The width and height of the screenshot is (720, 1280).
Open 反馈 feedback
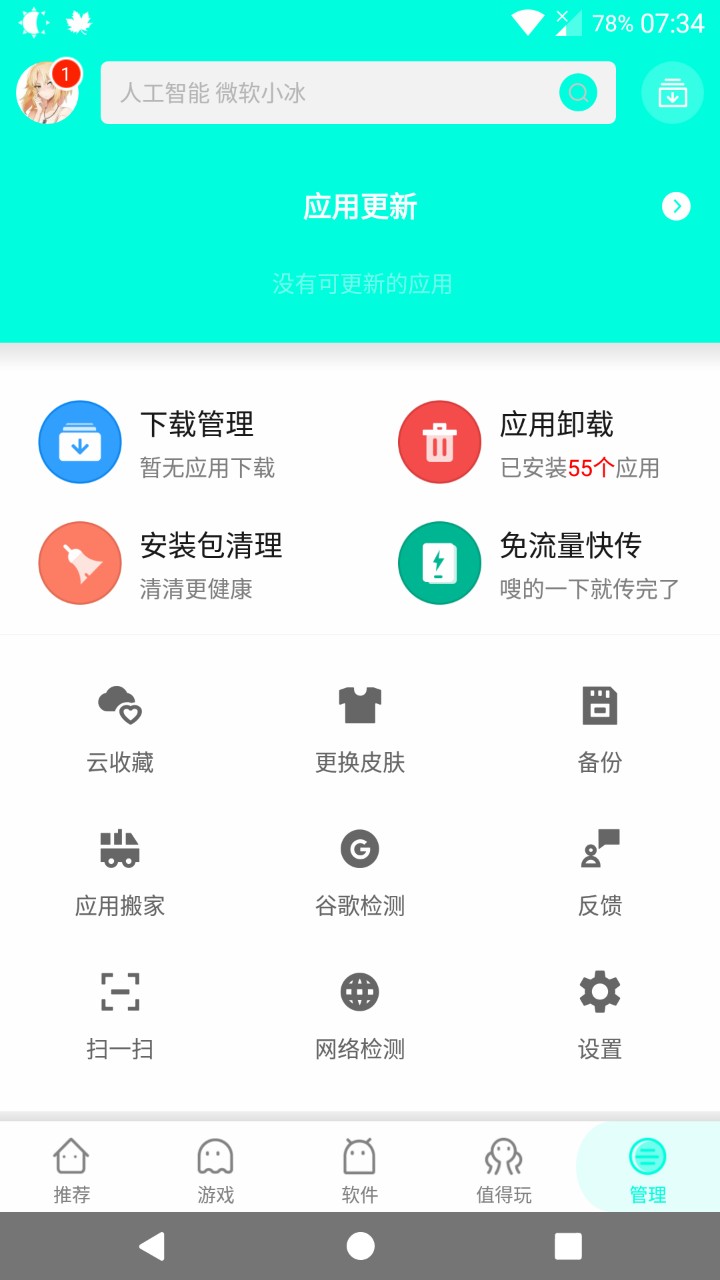tap(600, 873)
